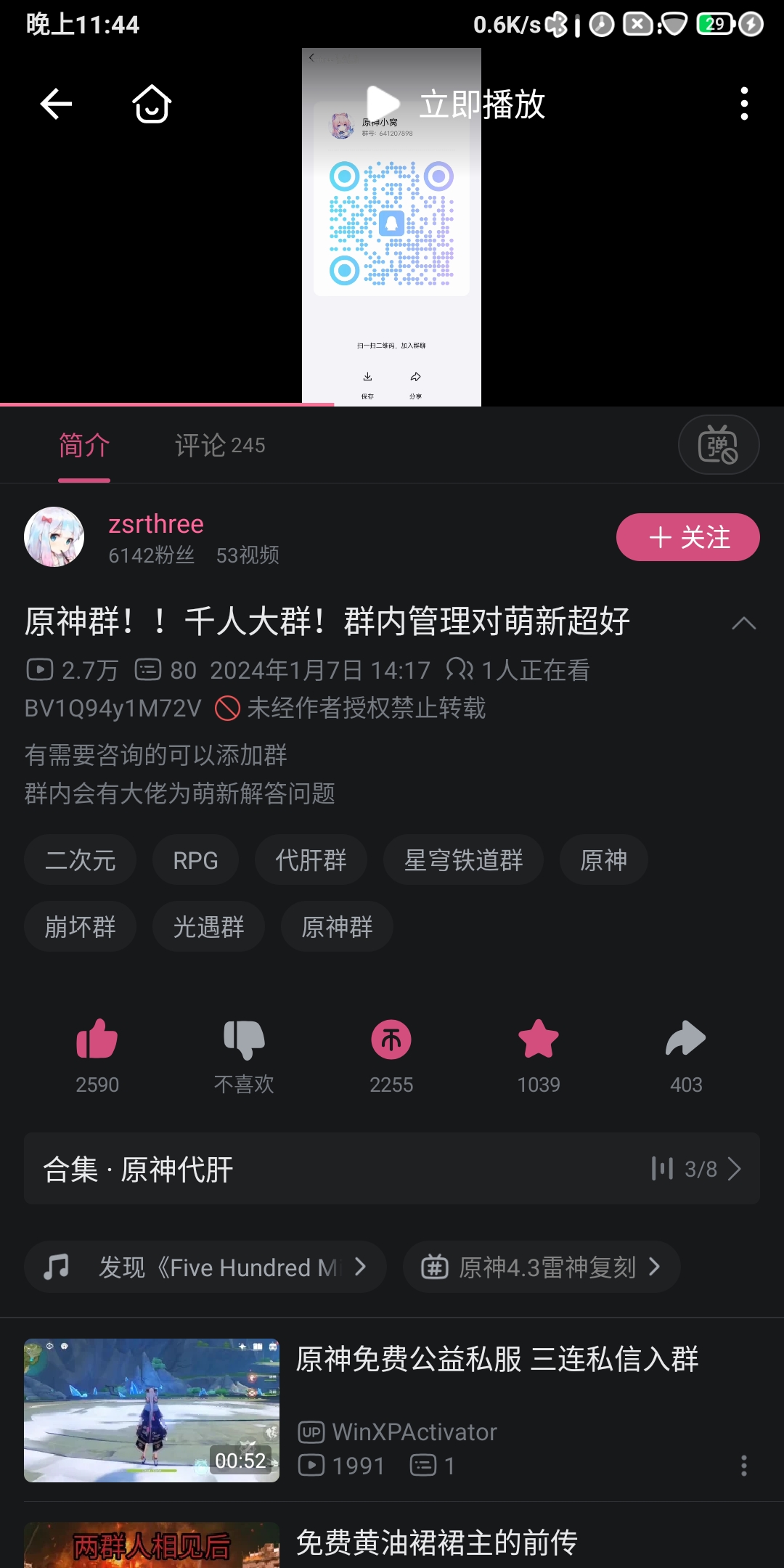Follow zsrthree with the 关注 button
The height and width of the screenshot is (1568, 784).
tap(687, 537)
